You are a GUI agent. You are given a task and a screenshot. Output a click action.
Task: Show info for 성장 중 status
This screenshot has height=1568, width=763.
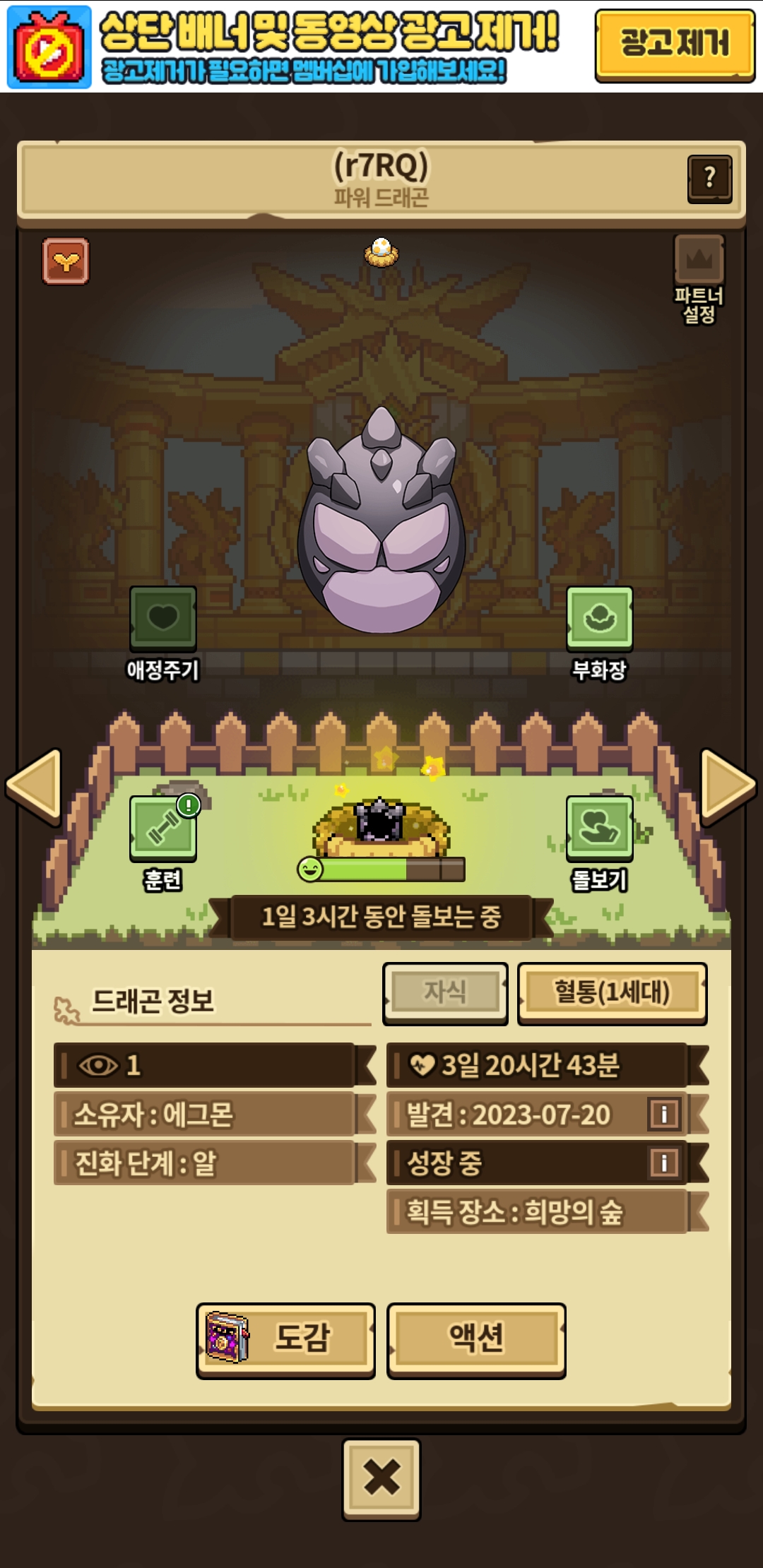tap(664, 1163)
